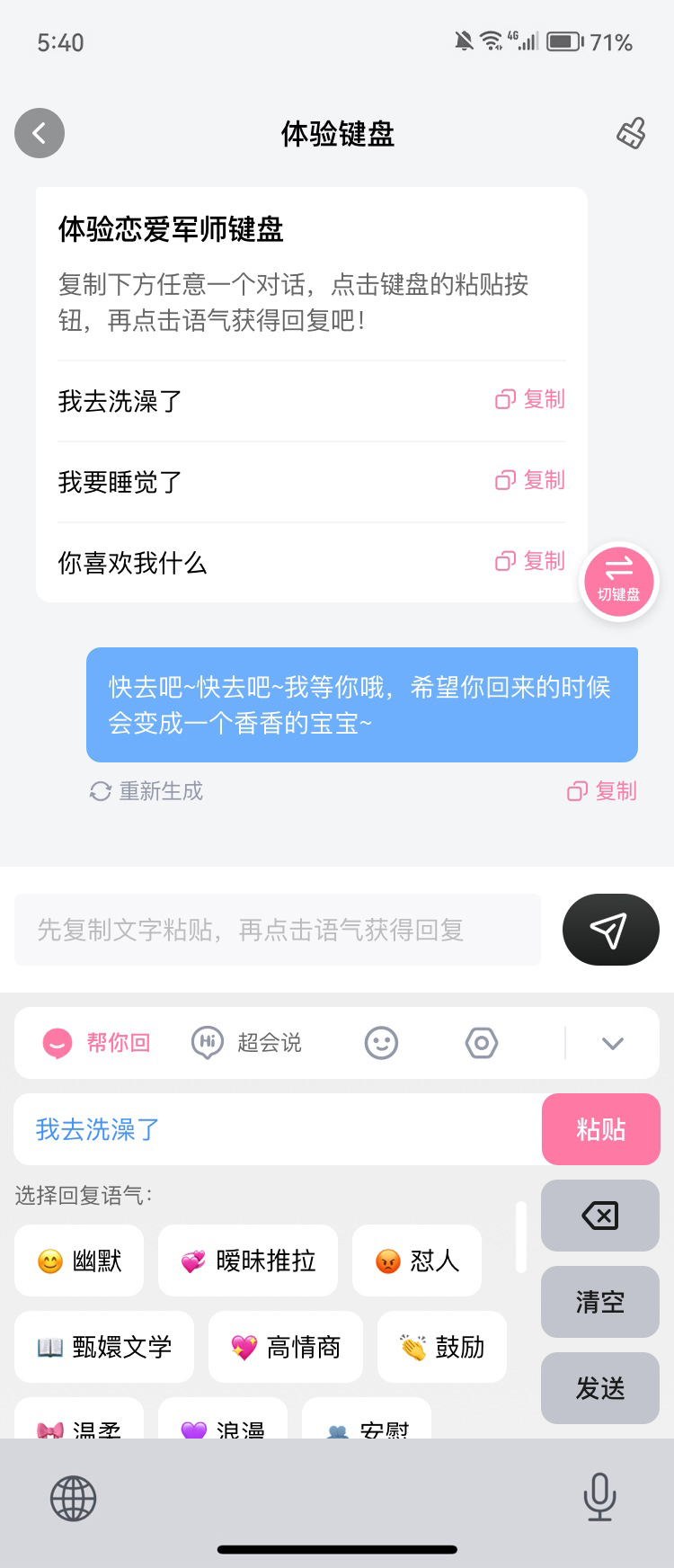674x1568 pixels.
Task: Switch to the 超会说 keyboard tab
Action: coord(247,1043)
